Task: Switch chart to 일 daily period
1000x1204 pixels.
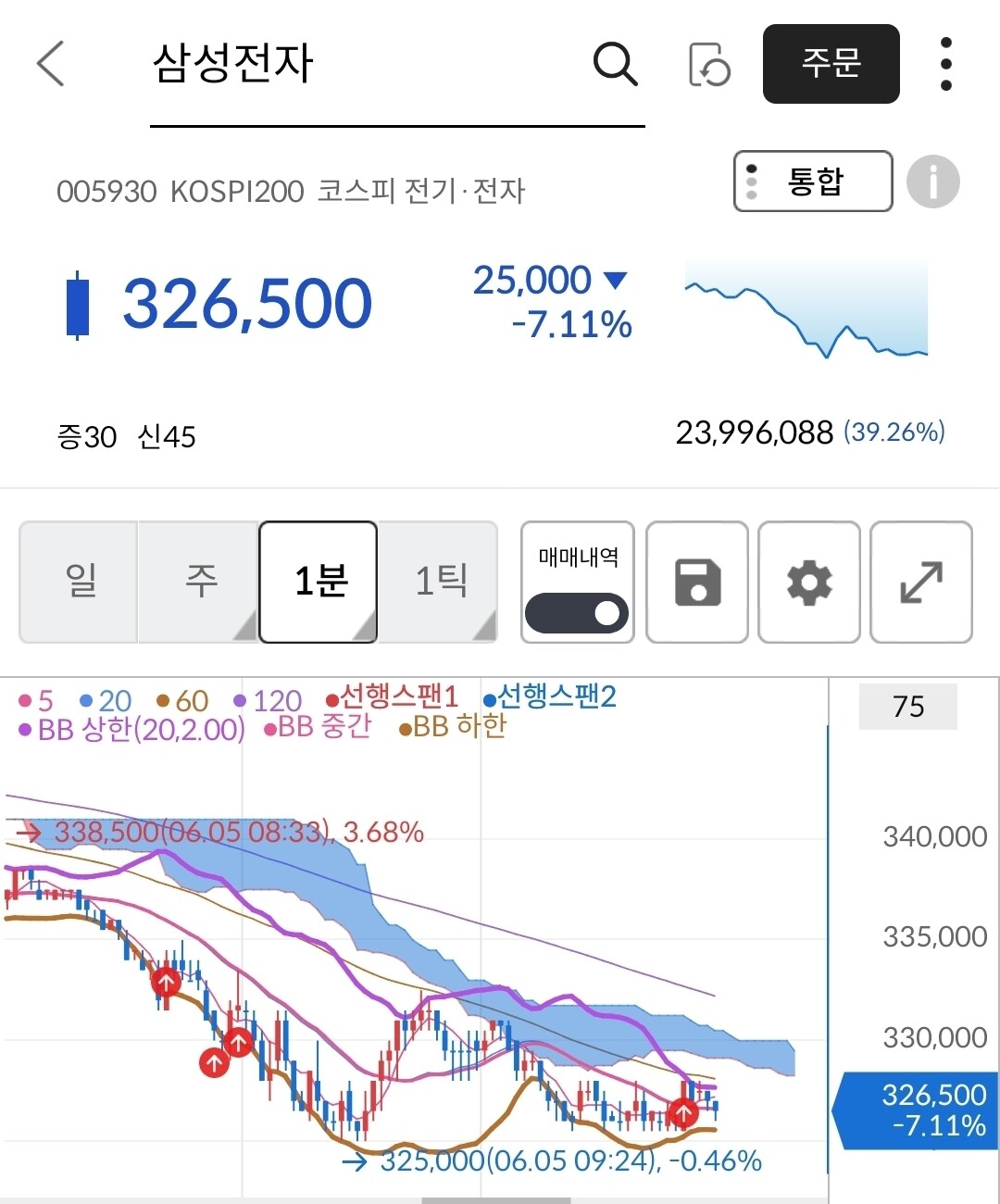Action: (80, 582)
